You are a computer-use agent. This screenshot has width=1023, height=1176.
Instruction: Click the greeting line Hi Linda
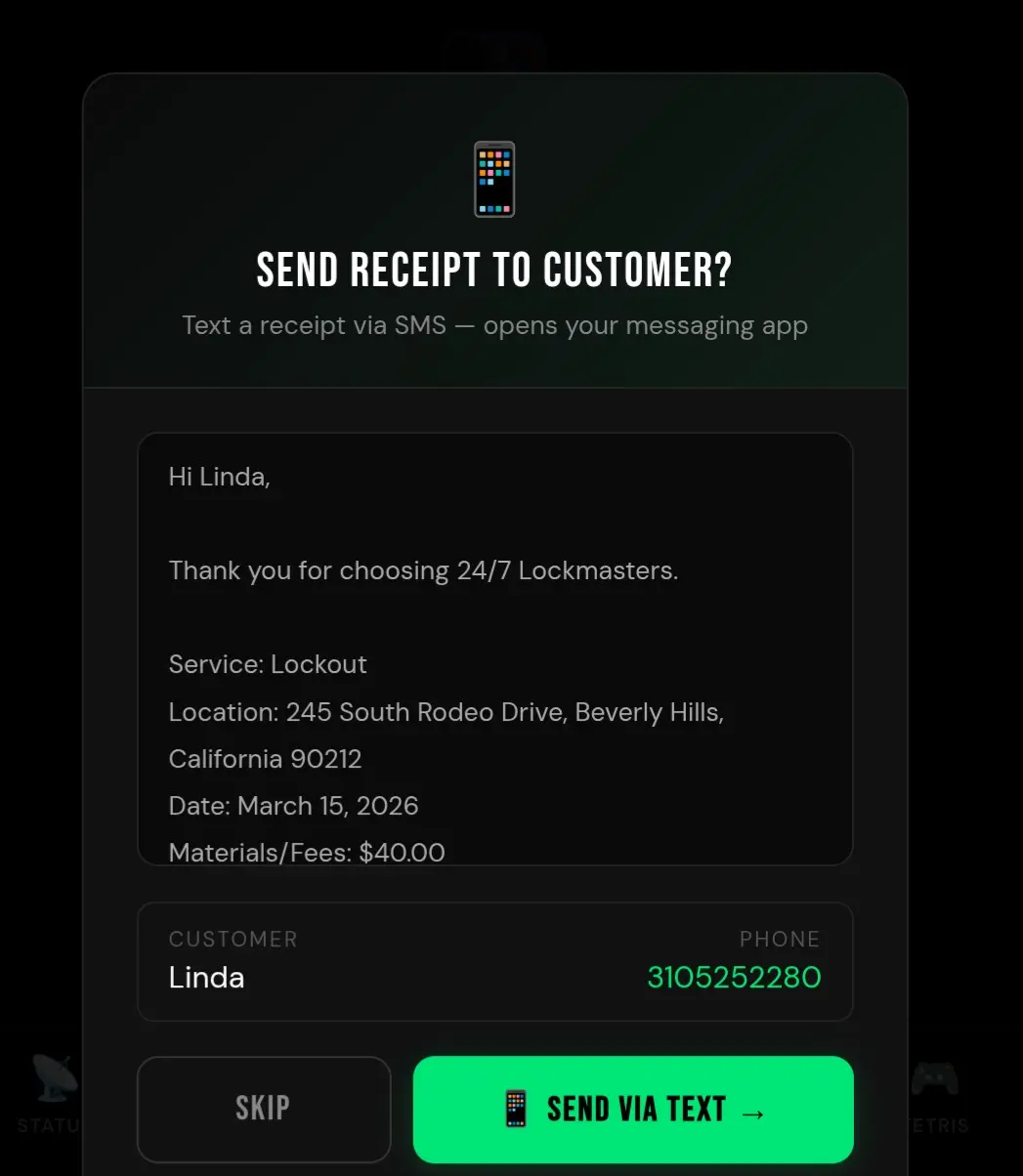(x=219, y=477)
